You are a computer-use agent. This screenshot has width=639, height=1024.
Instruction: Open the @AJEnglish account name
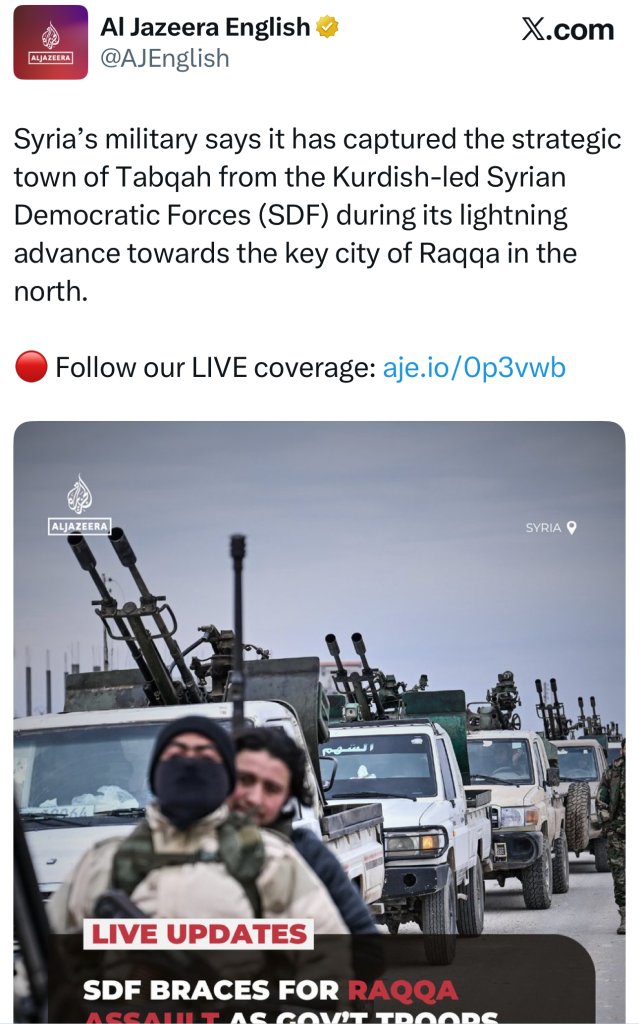point(165,59)
